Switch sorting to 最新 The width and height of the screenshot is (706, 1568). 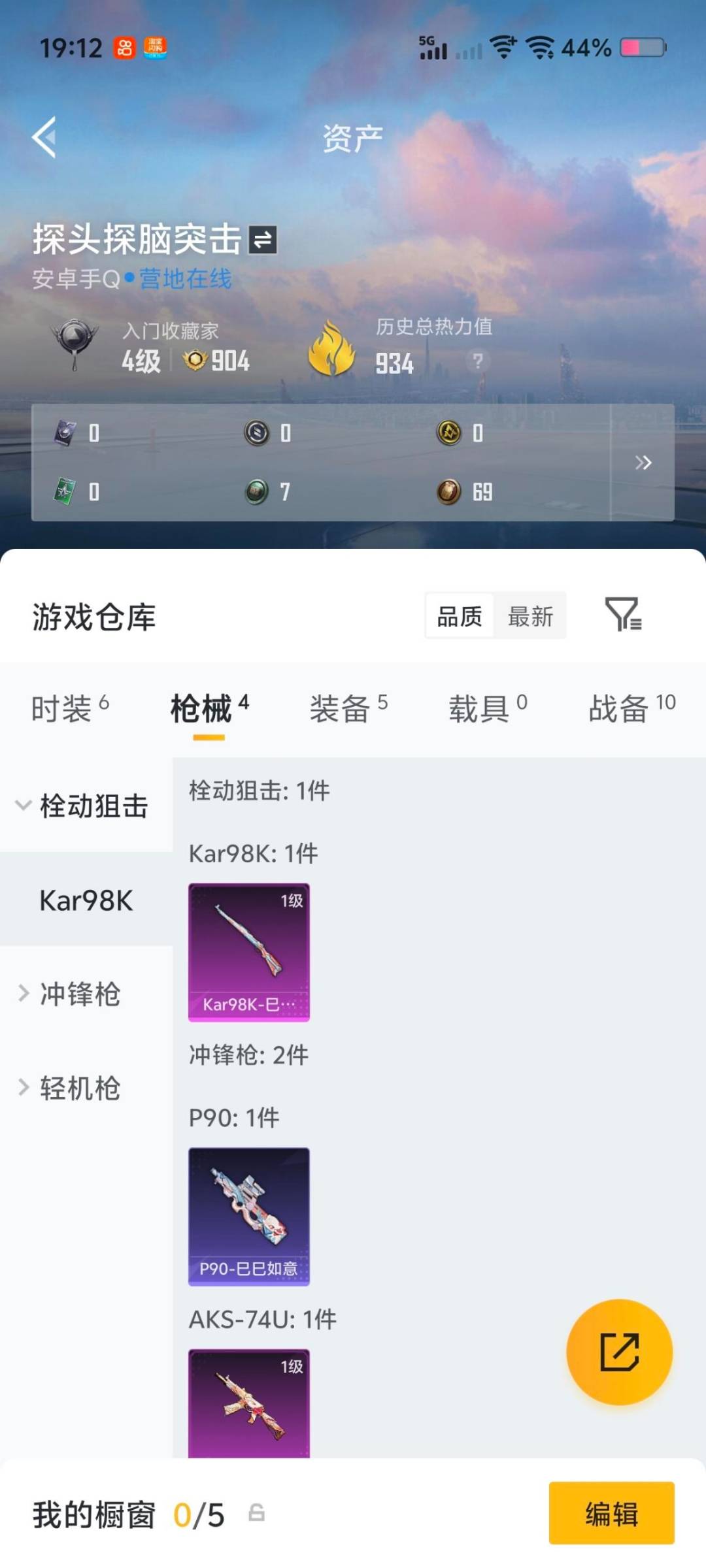click(531, 615)
